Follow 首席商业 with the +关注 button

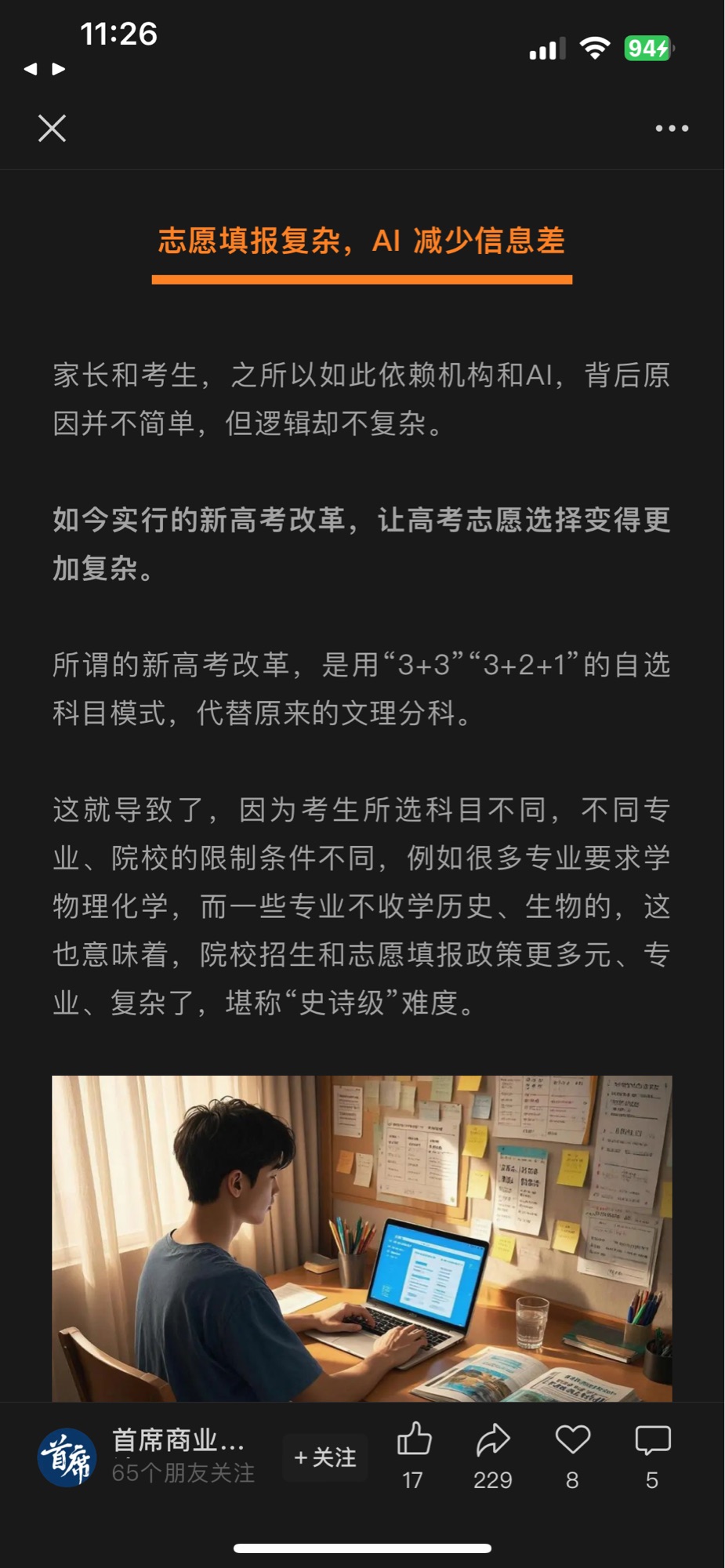click(x=325, y=1457)
